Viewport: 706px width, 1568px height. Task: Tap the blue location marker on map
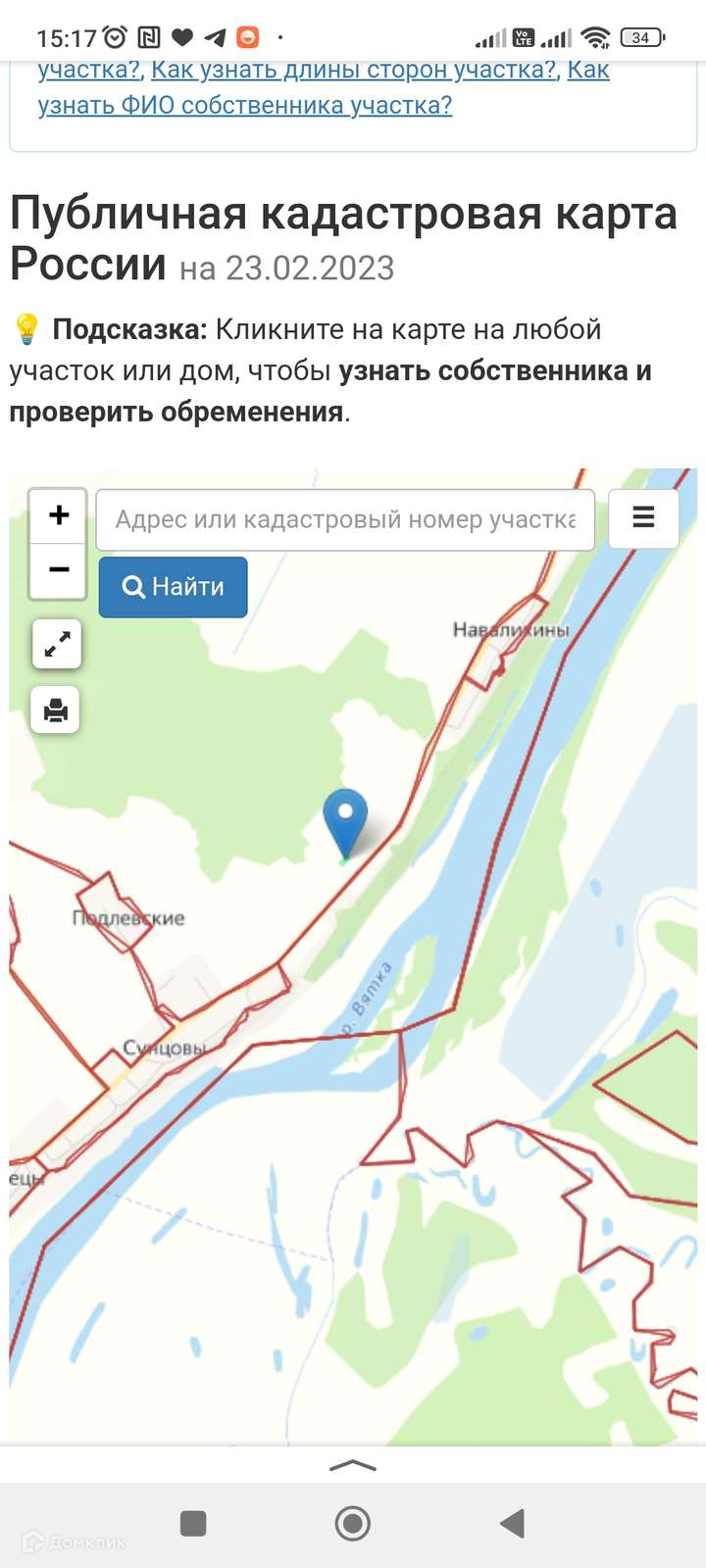pos(345,824)
